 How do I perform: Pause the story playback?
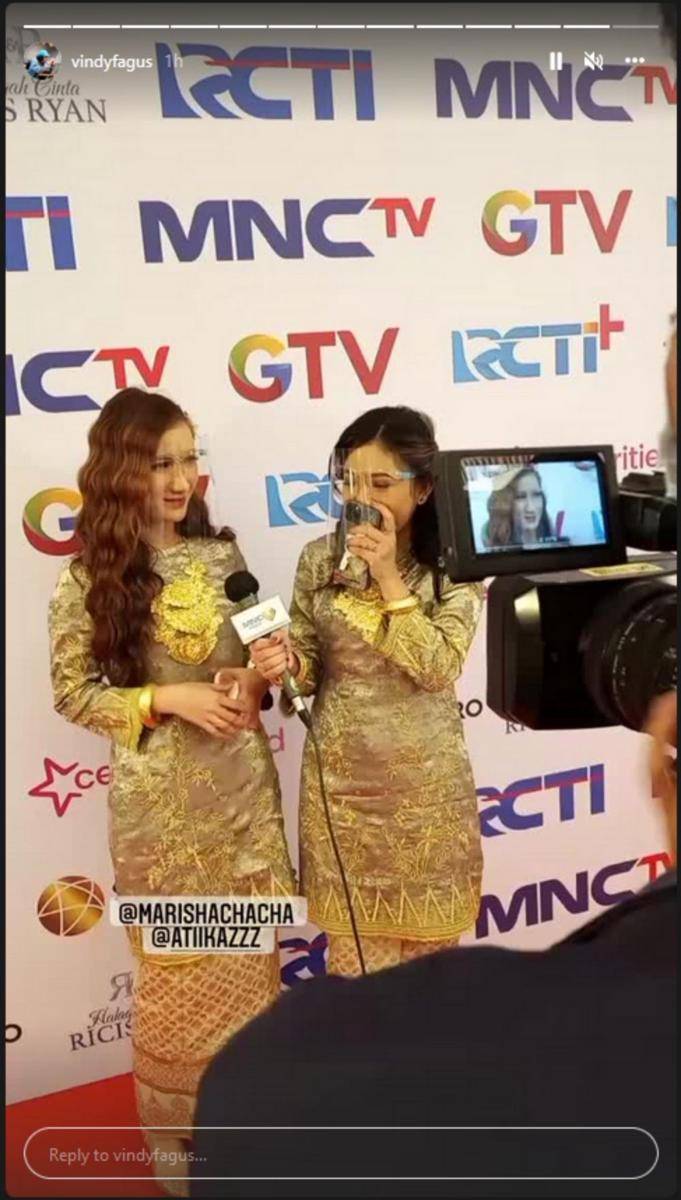pyautogui.click(x=555, y=61)
